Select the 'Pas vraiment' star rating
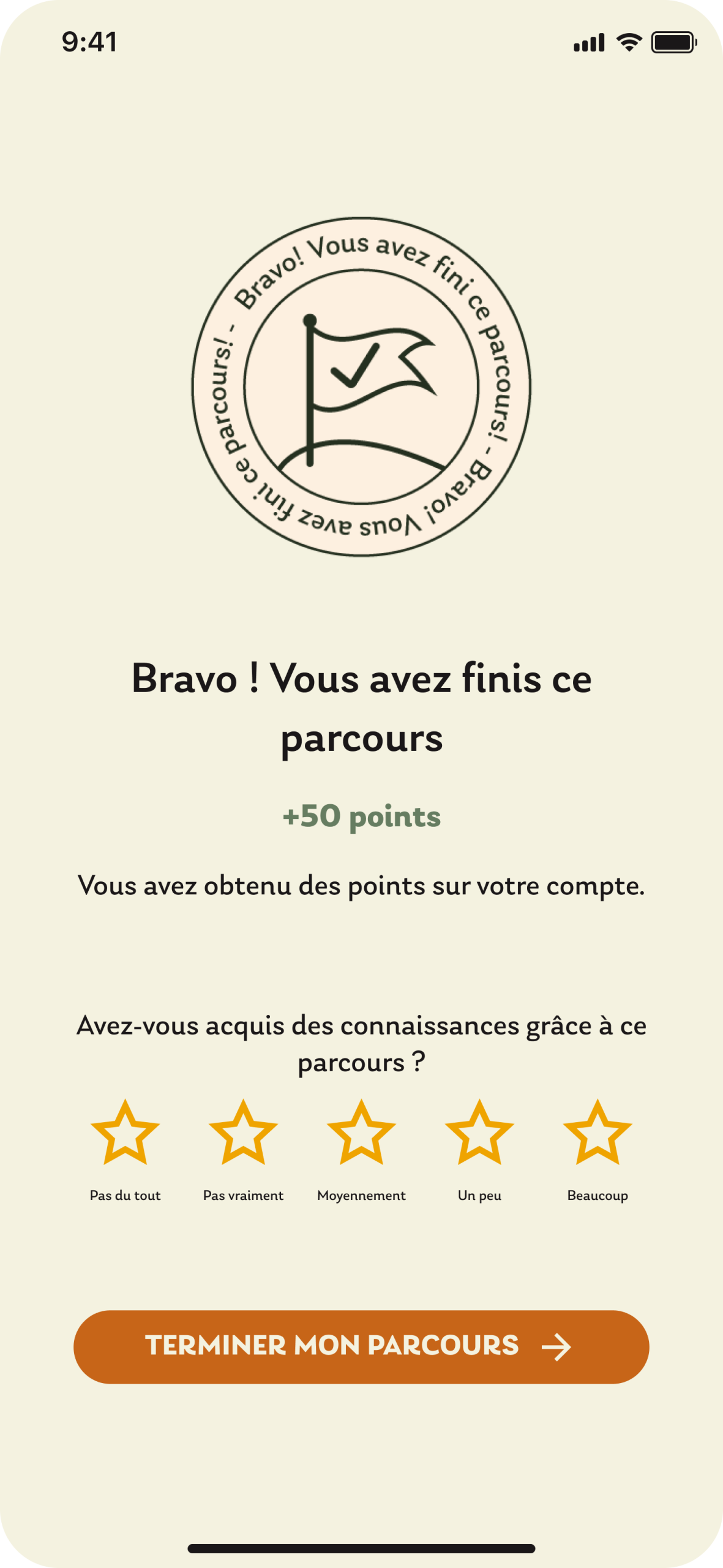 click(243, 1132)
